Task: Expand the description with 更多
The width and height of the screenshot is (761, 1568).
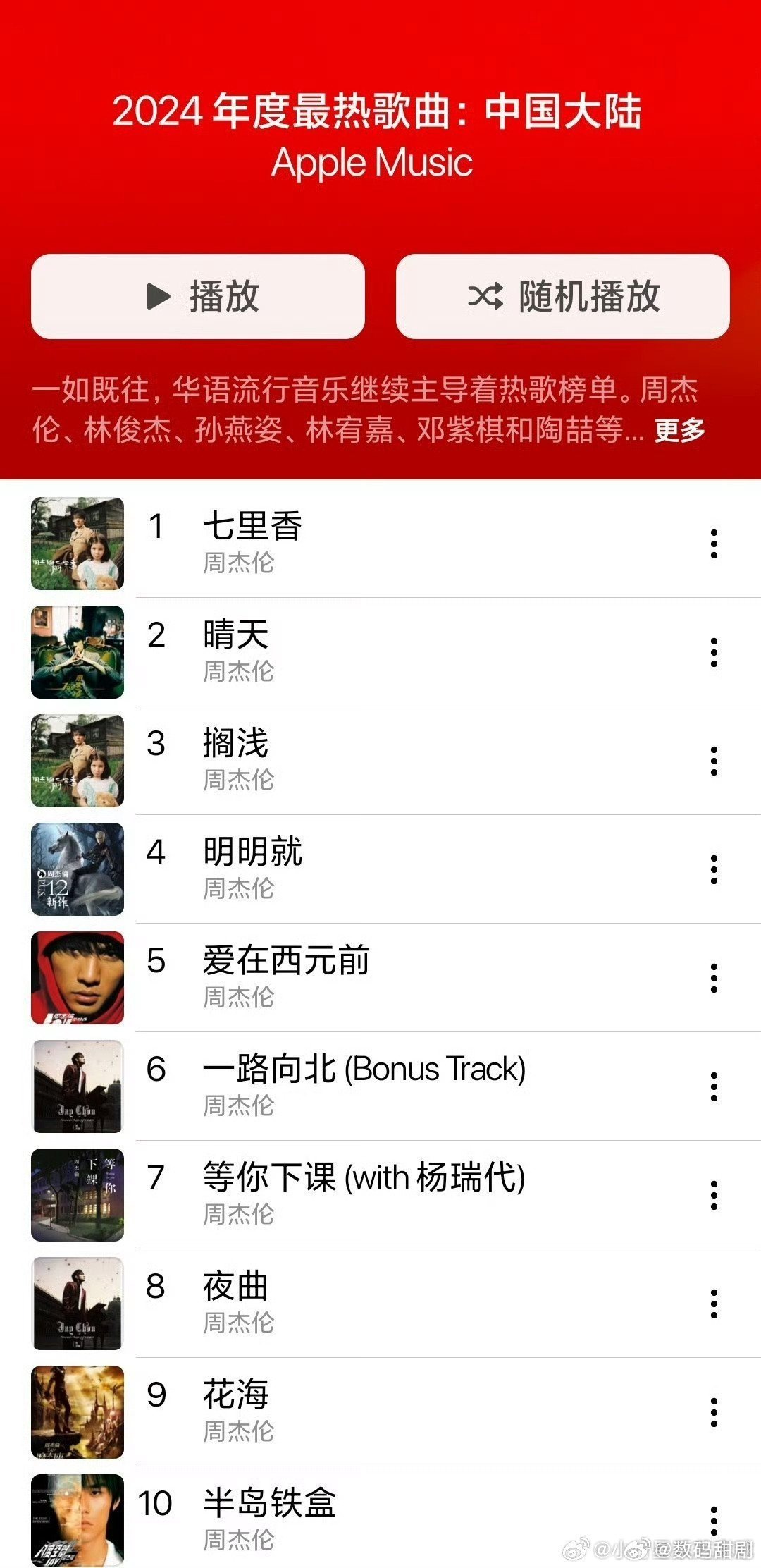Action: click(x=679, y=429)
